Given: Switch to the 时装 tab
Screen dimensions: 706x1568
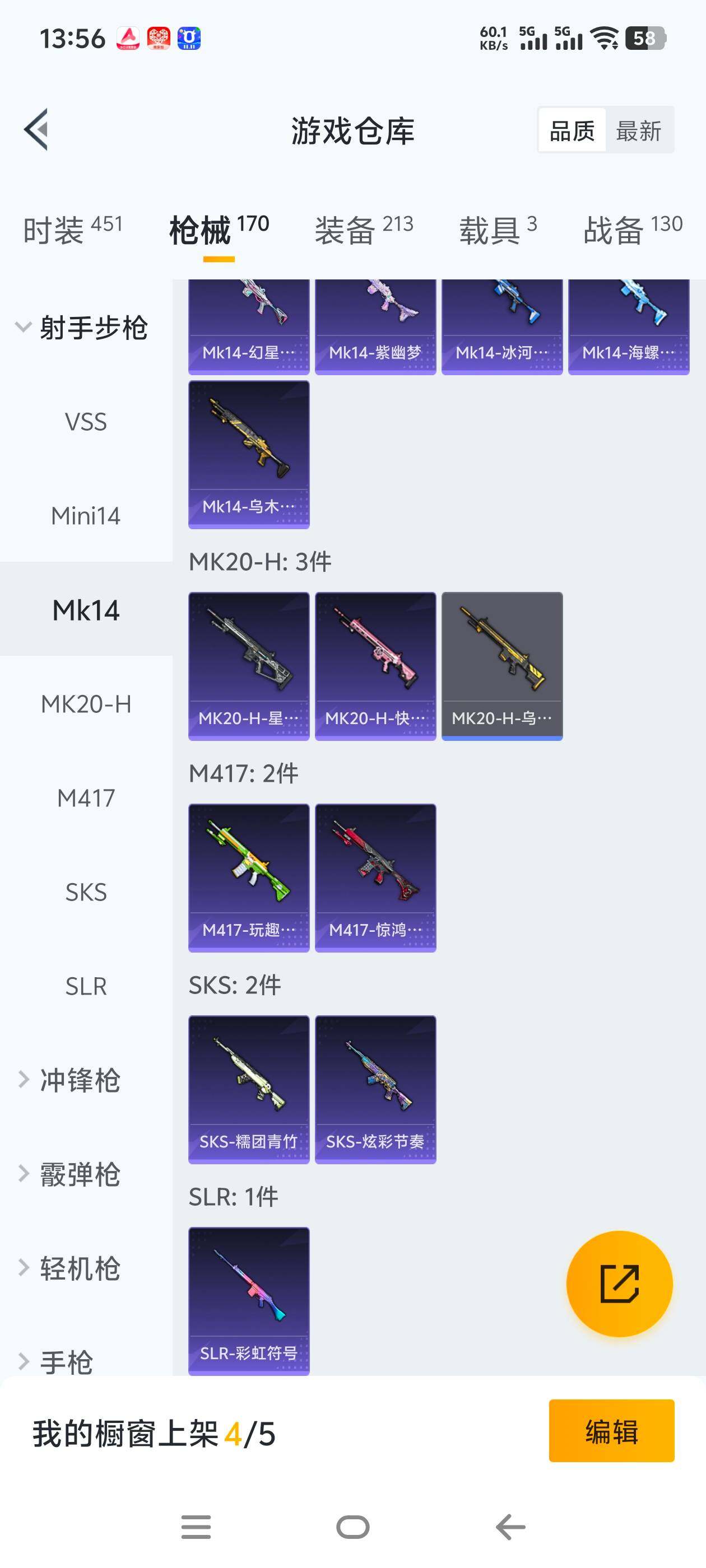Looking at the screenshot, I should tap(72, 230).
